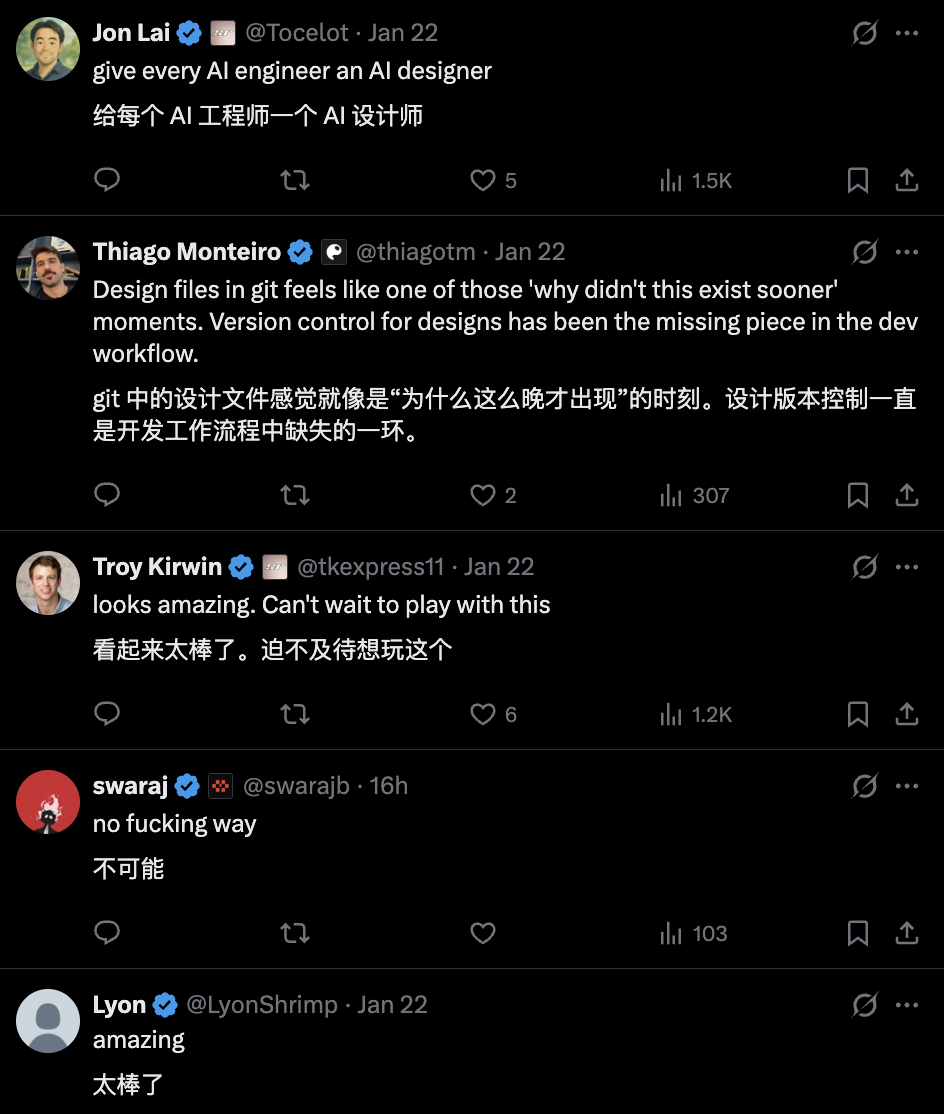Tap the Grok icon on Troy Kirwin's post
The height and width of the screenshot is (1114, 944).
[x=864, y=567]
